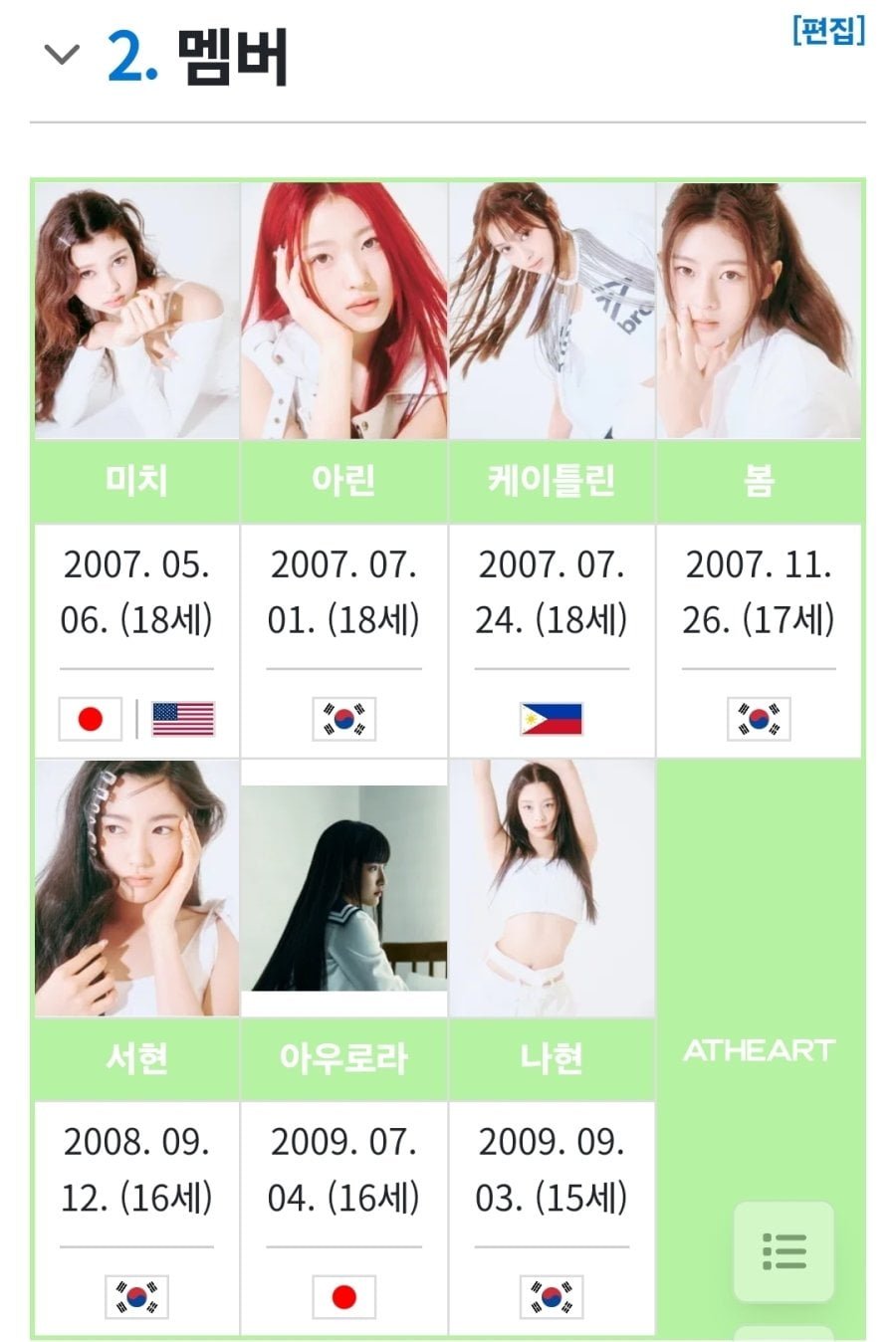Open the table of contents floating button

(784, 1251)
